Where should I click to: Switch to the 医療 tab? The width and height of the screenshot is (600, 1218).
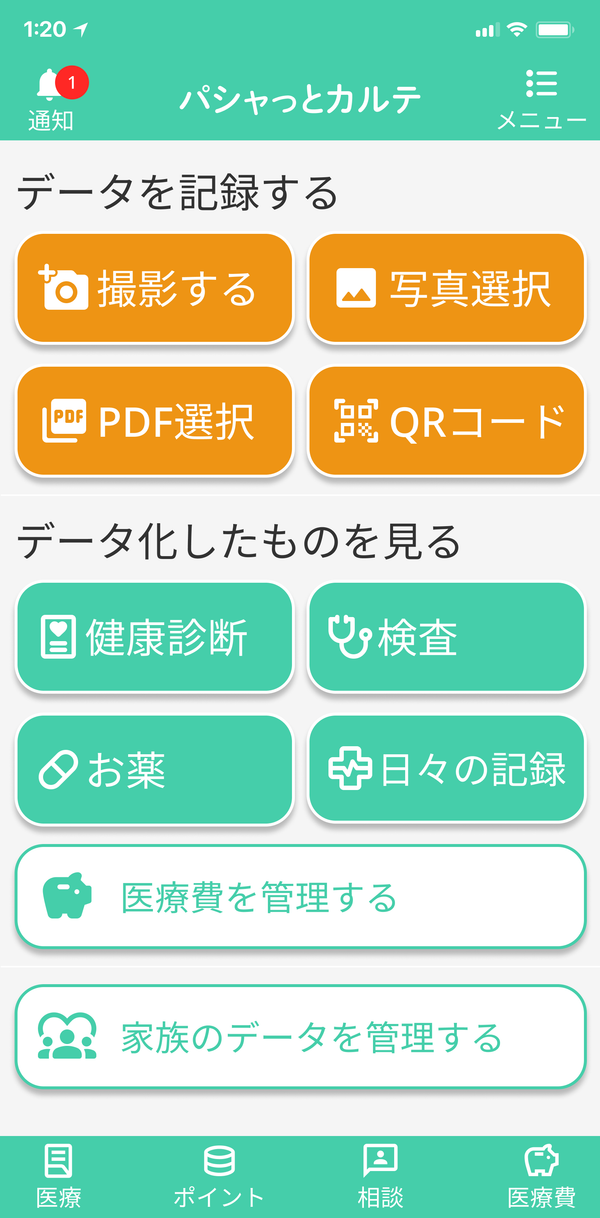coord(58,1177)
